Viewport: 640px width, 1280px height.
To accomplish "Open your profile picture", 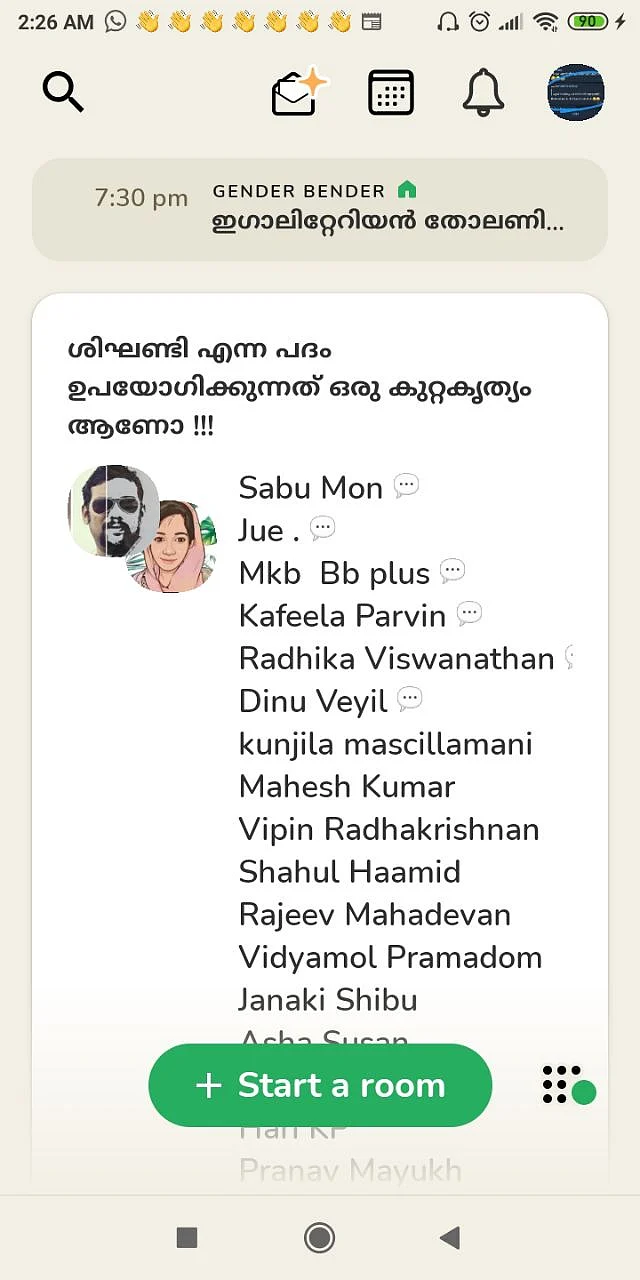I will click(576, 92).
